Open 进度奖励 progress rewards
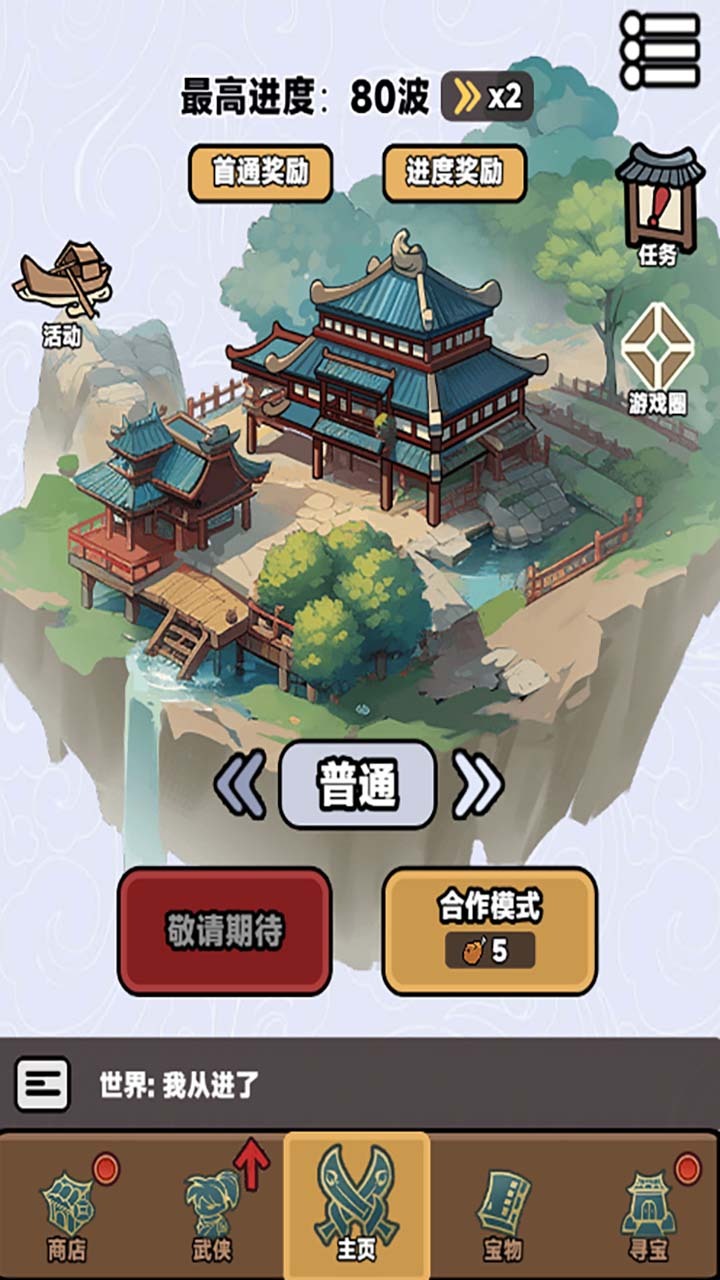This screenshot has width=720, height=1280. (455, 173)
